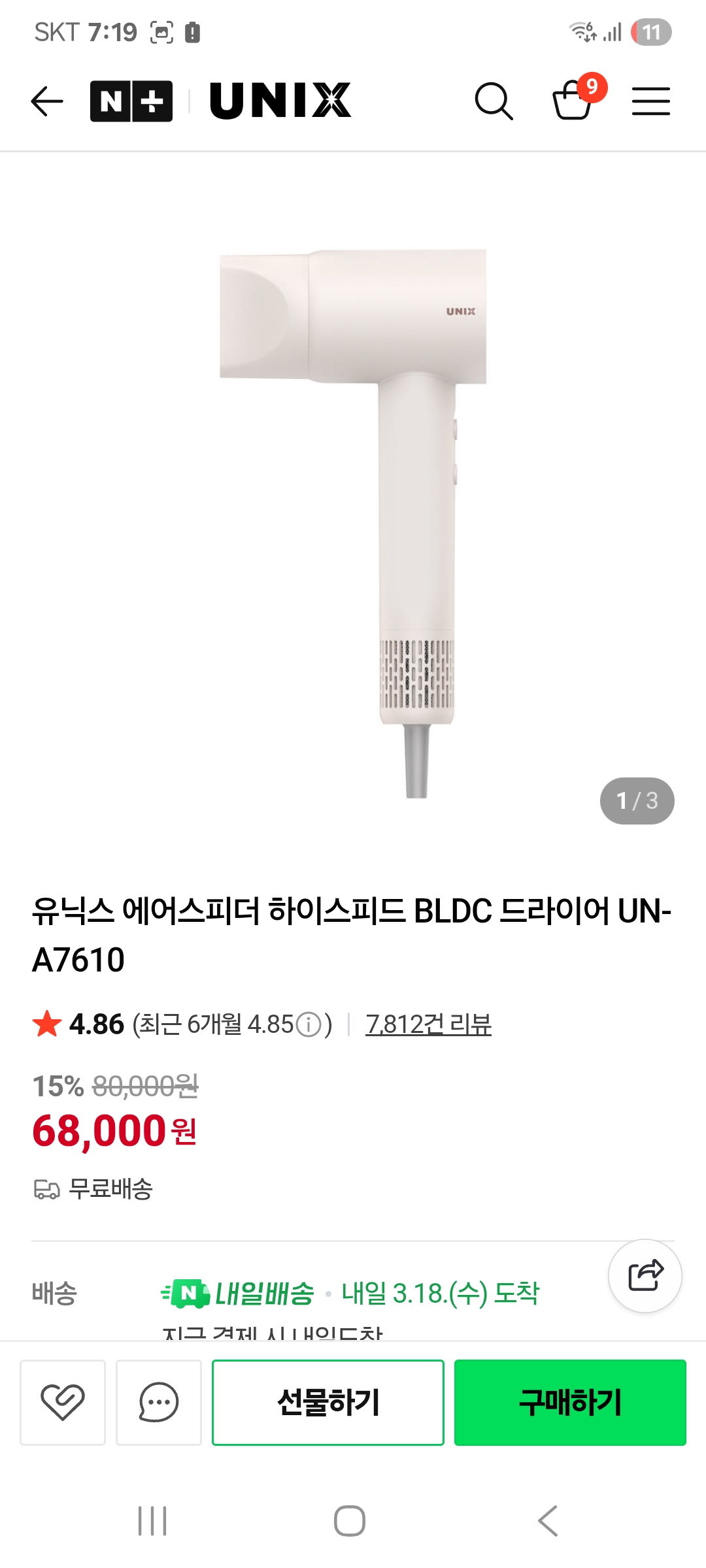The width and height of the screenshot is (706, 1568).
Task: Open the recent apps view
Action: pos(152,1521)
